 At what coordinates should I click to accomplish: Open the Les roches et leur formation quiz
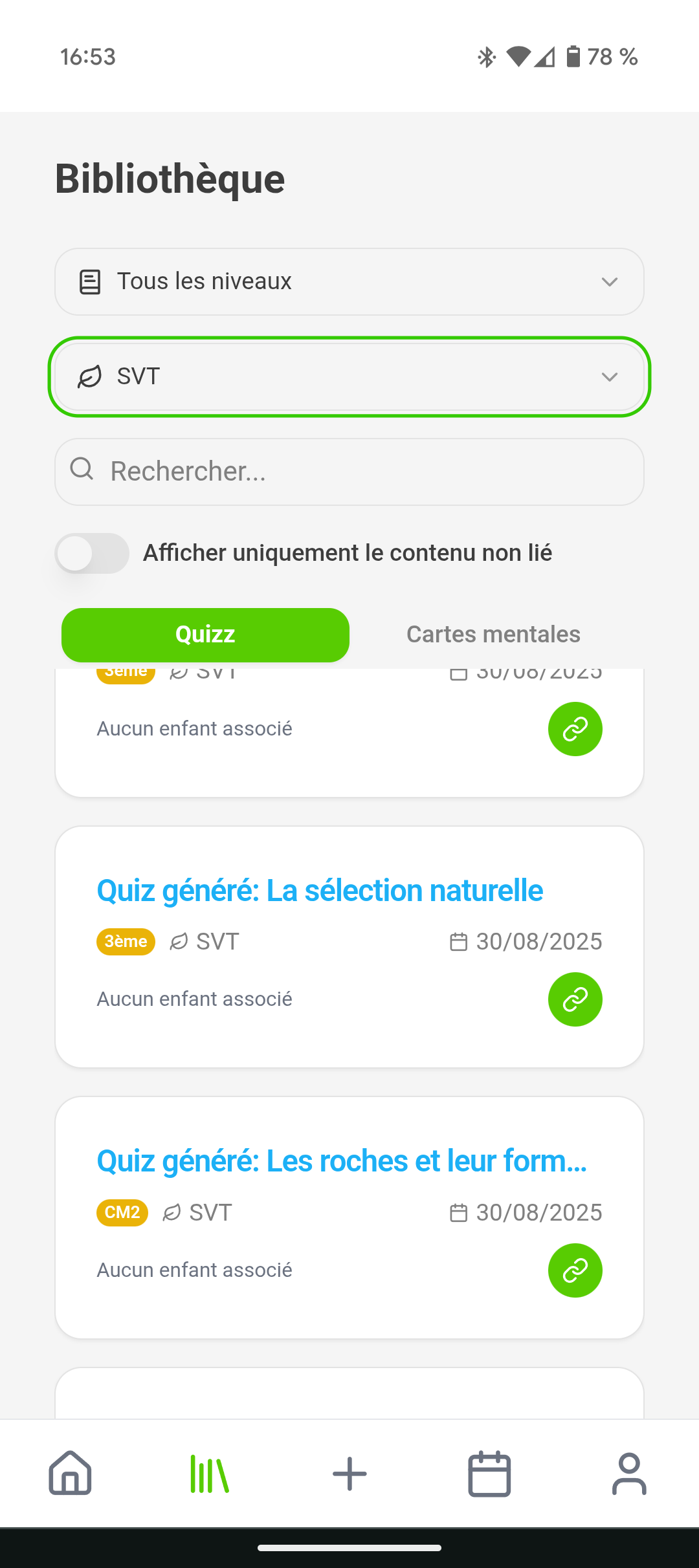[342, 1161]
